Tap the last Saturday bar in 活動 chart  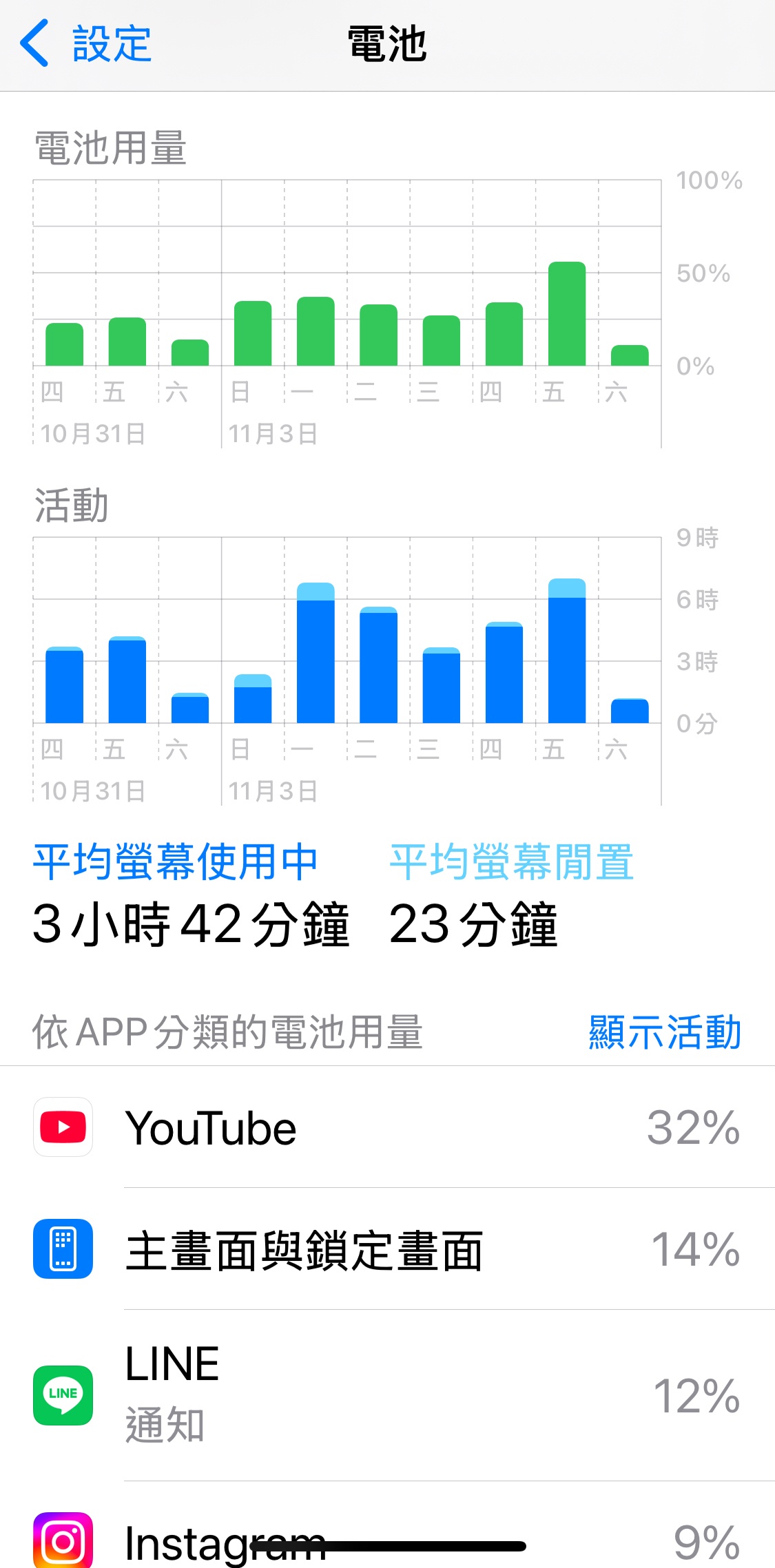point(630,711)
